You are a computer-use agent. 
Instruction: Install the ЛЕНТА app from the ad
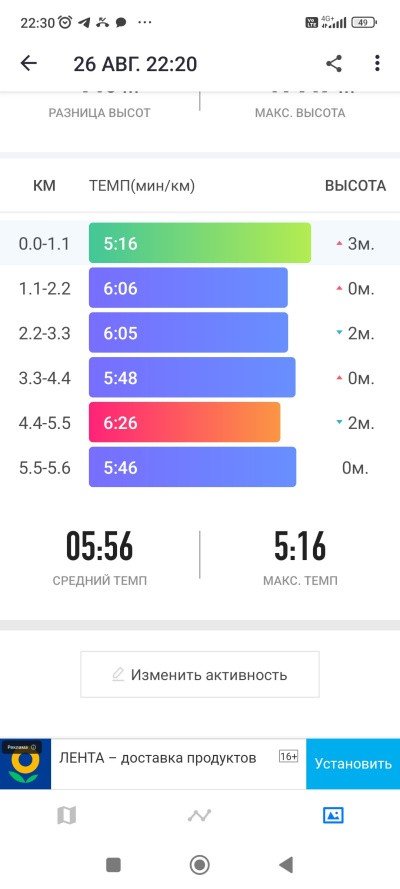pyautogui.click(x=353, y=763)
